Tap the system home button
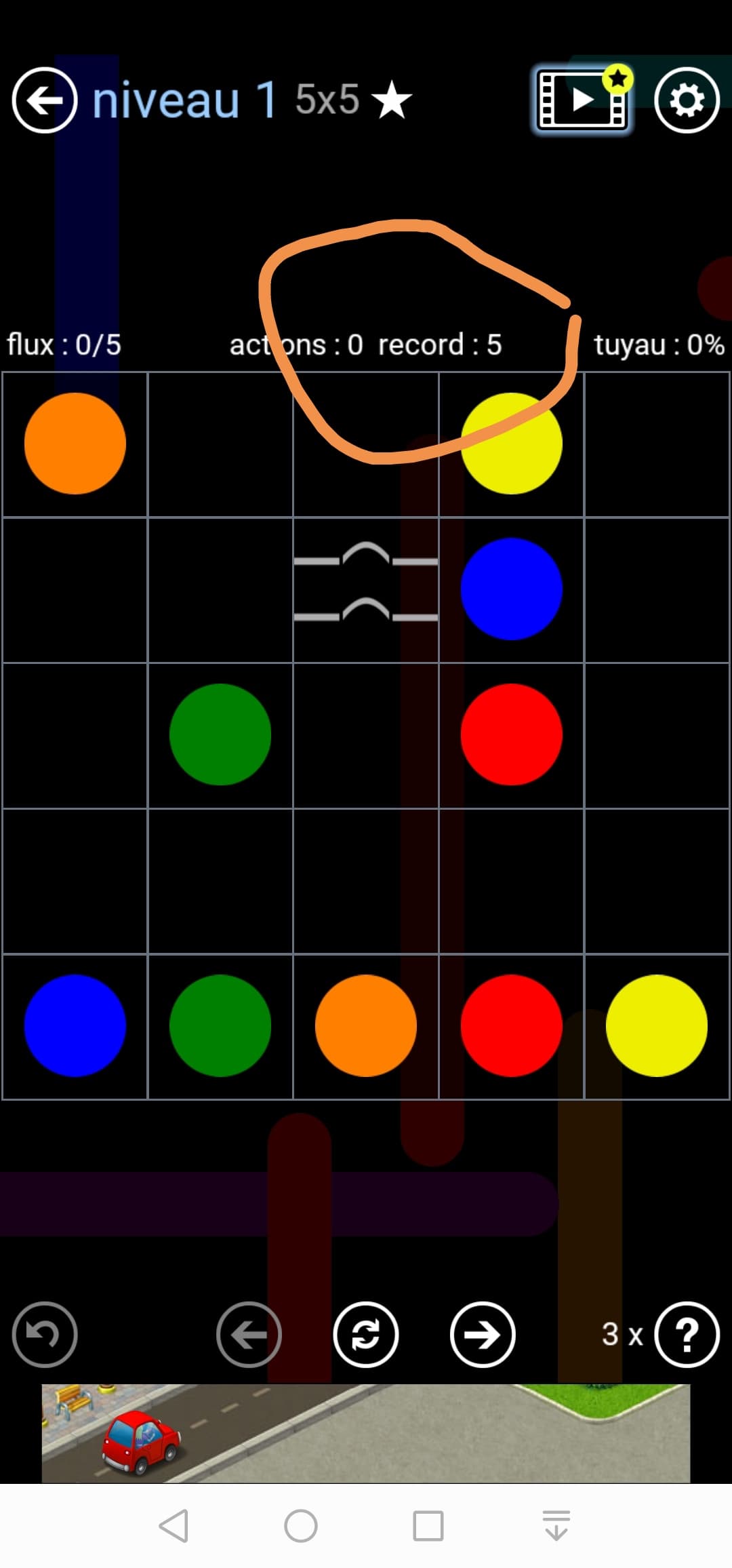 [300, 1526]
